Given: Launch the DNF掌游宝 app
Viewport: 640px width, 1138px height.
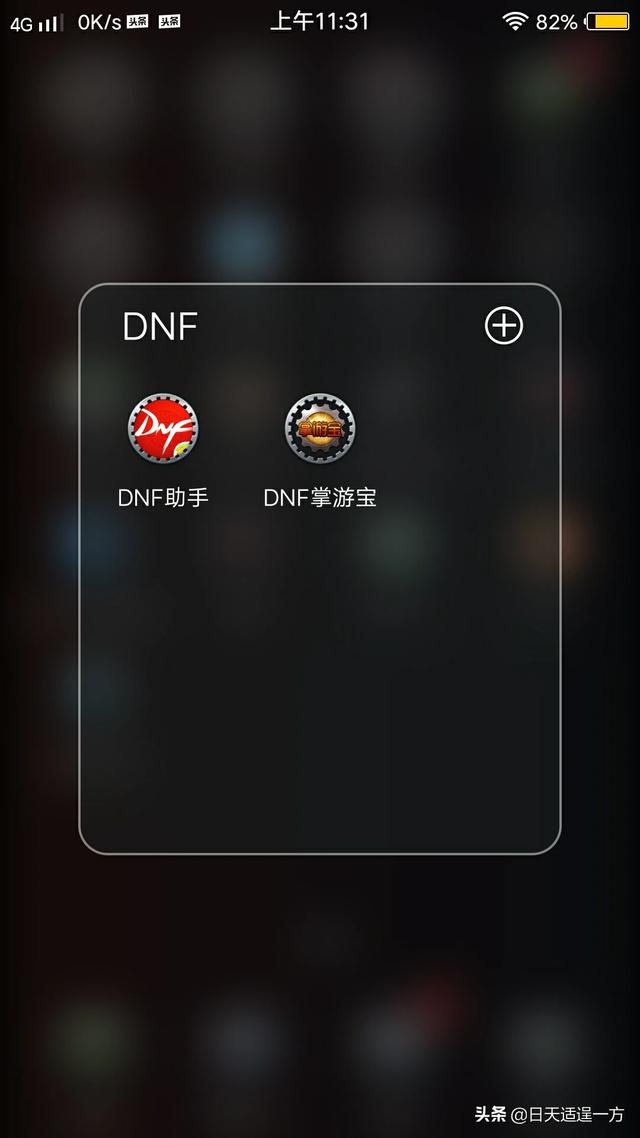Looking at the screenshot, I should 320,429.
